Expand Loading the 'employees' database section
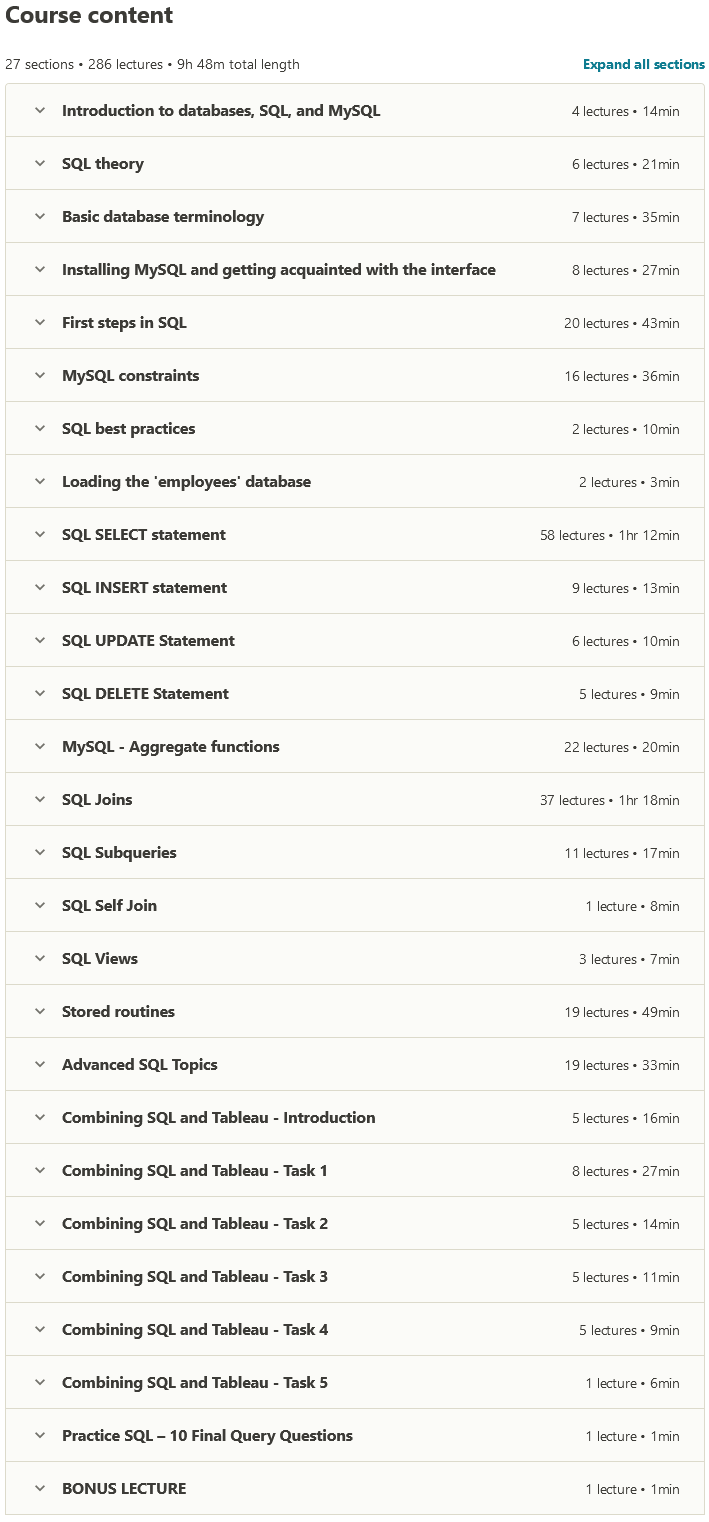709x1522 pixels. pos(186,482)
